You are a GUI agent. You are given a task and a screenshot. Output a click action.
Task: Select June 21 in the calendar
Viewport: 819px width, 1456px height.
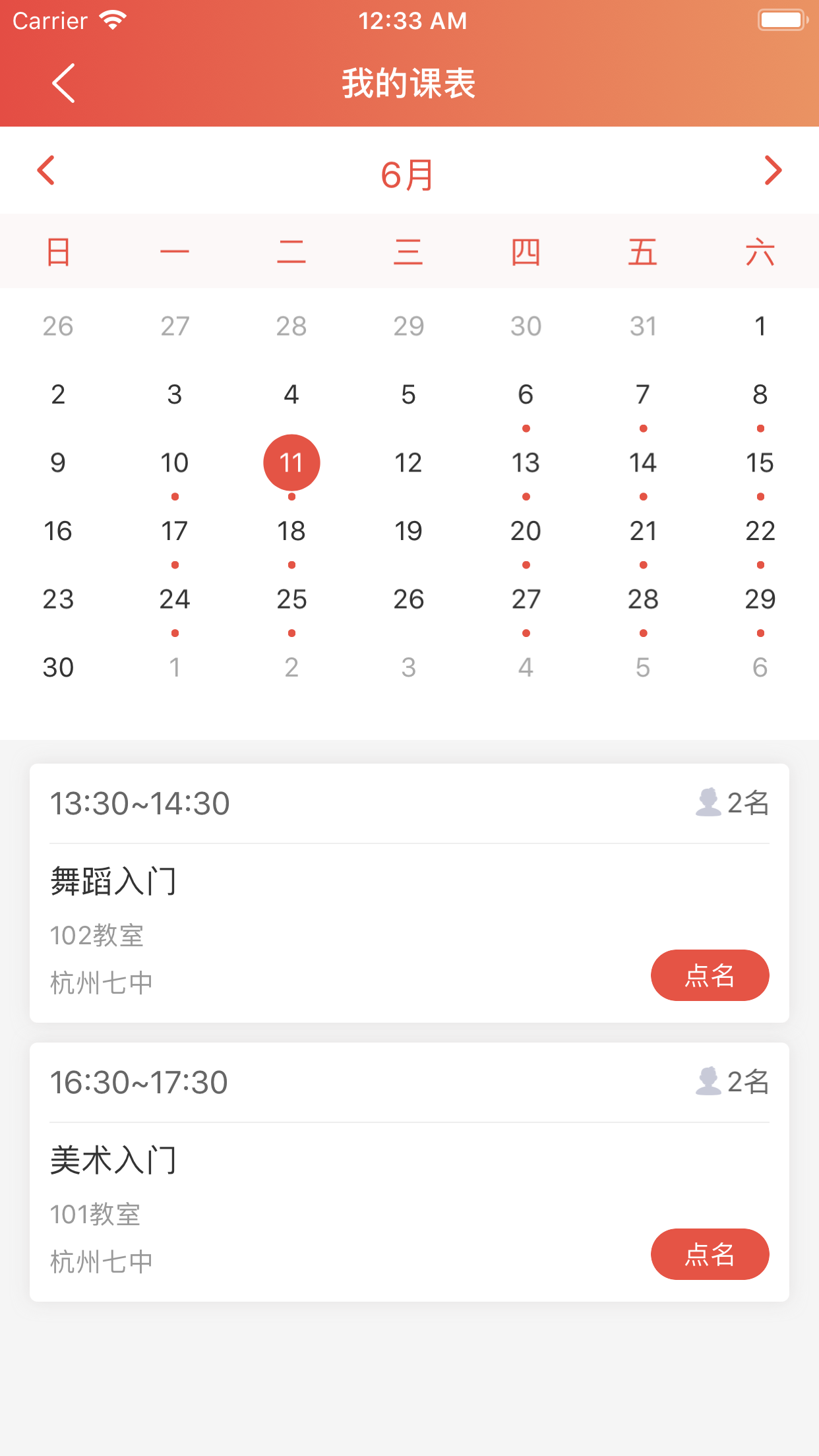coord(643,531)
